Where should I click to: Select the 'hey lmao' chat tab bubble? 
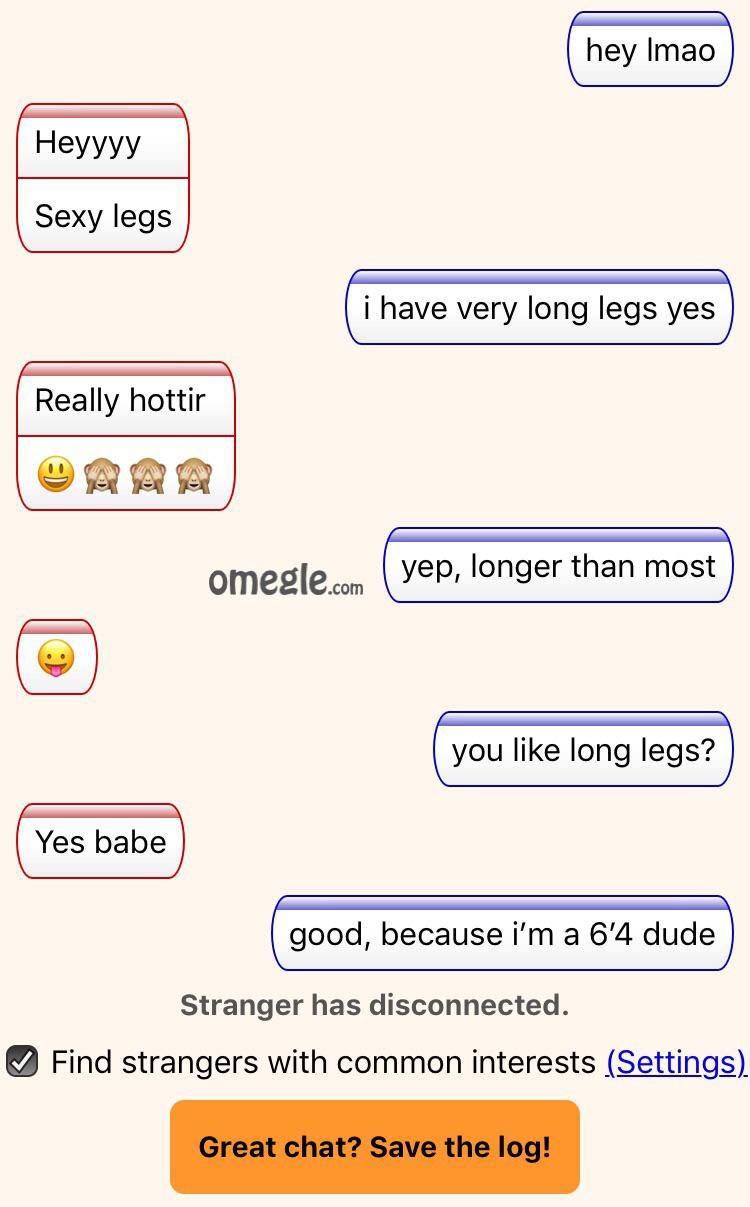649,50
